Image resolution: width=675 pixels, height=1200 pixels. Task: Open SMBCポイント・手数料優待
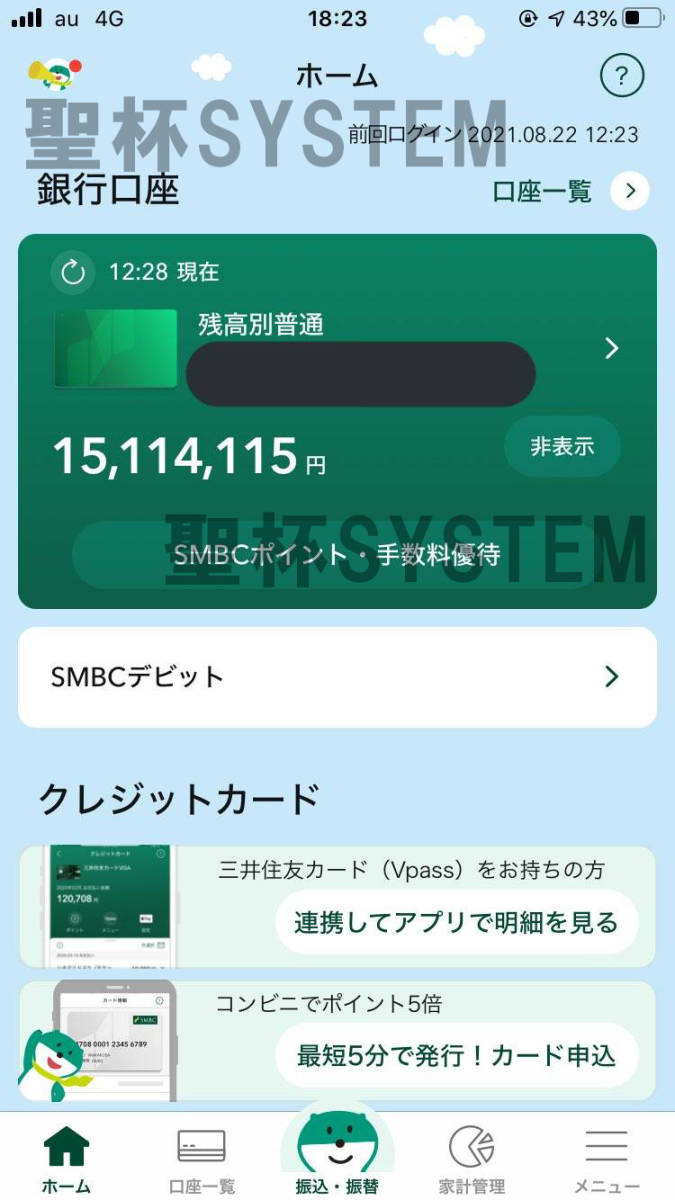(337, 554)
